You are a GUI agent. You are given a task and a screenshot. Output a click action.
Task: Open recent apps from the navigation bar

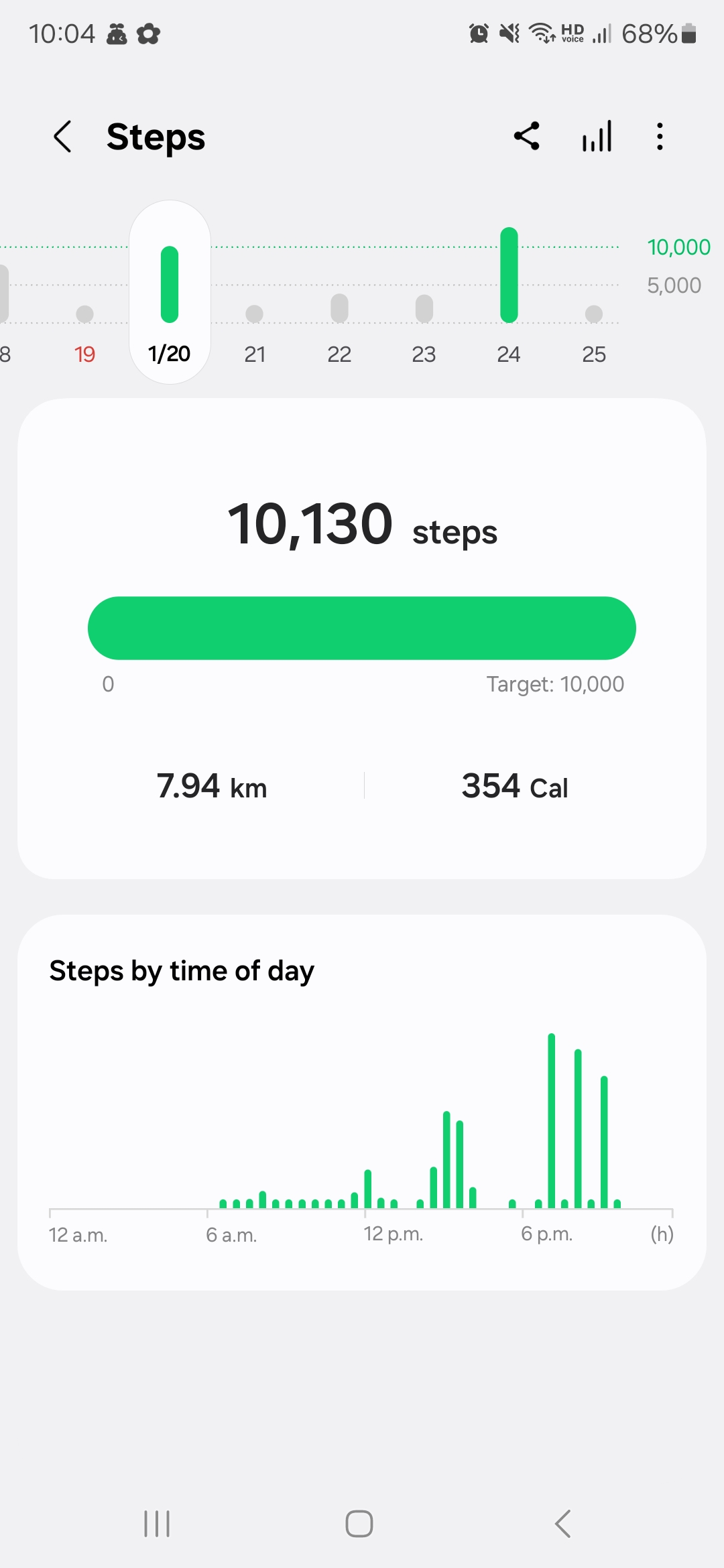(x=157, y=1524)
